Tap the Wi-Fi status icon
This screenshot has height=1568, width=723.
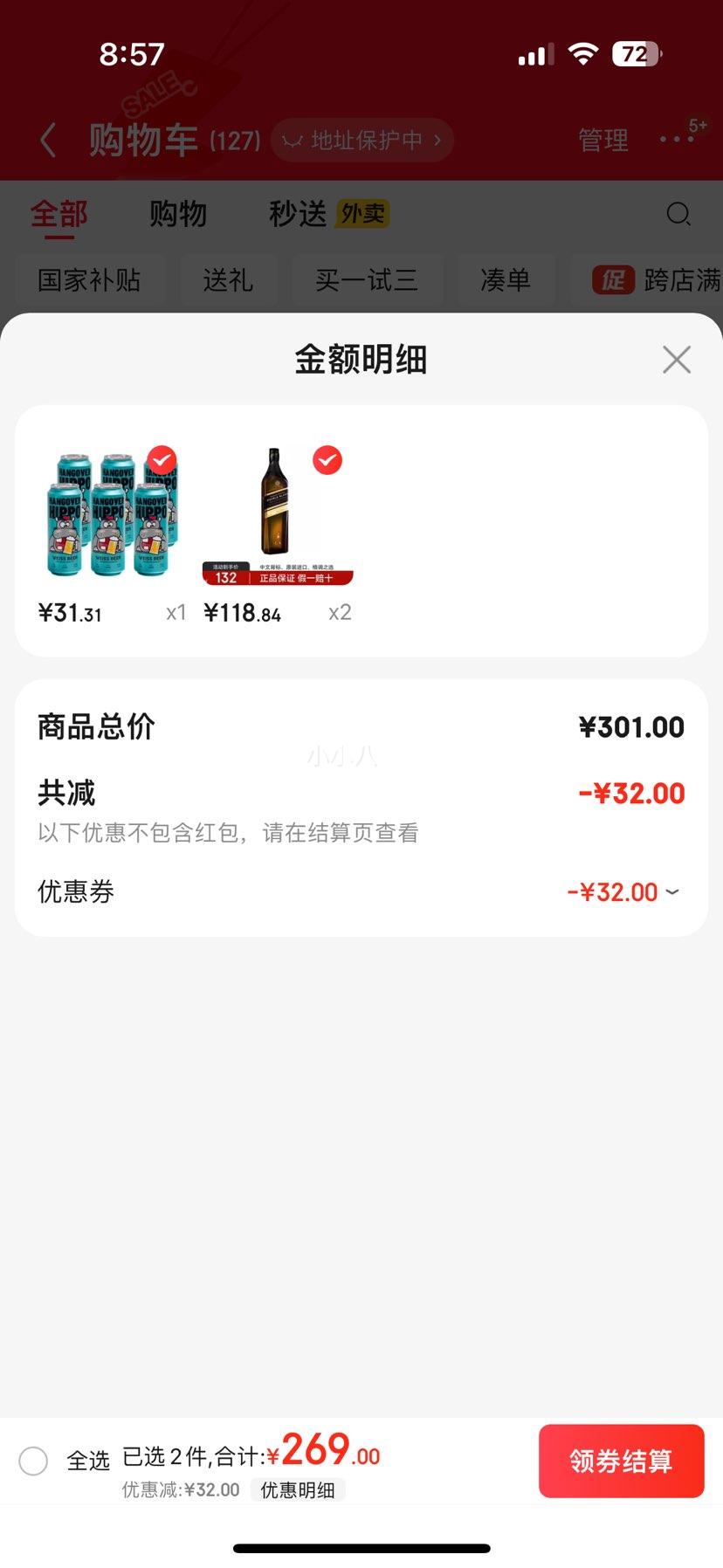[x=583, y=54]
